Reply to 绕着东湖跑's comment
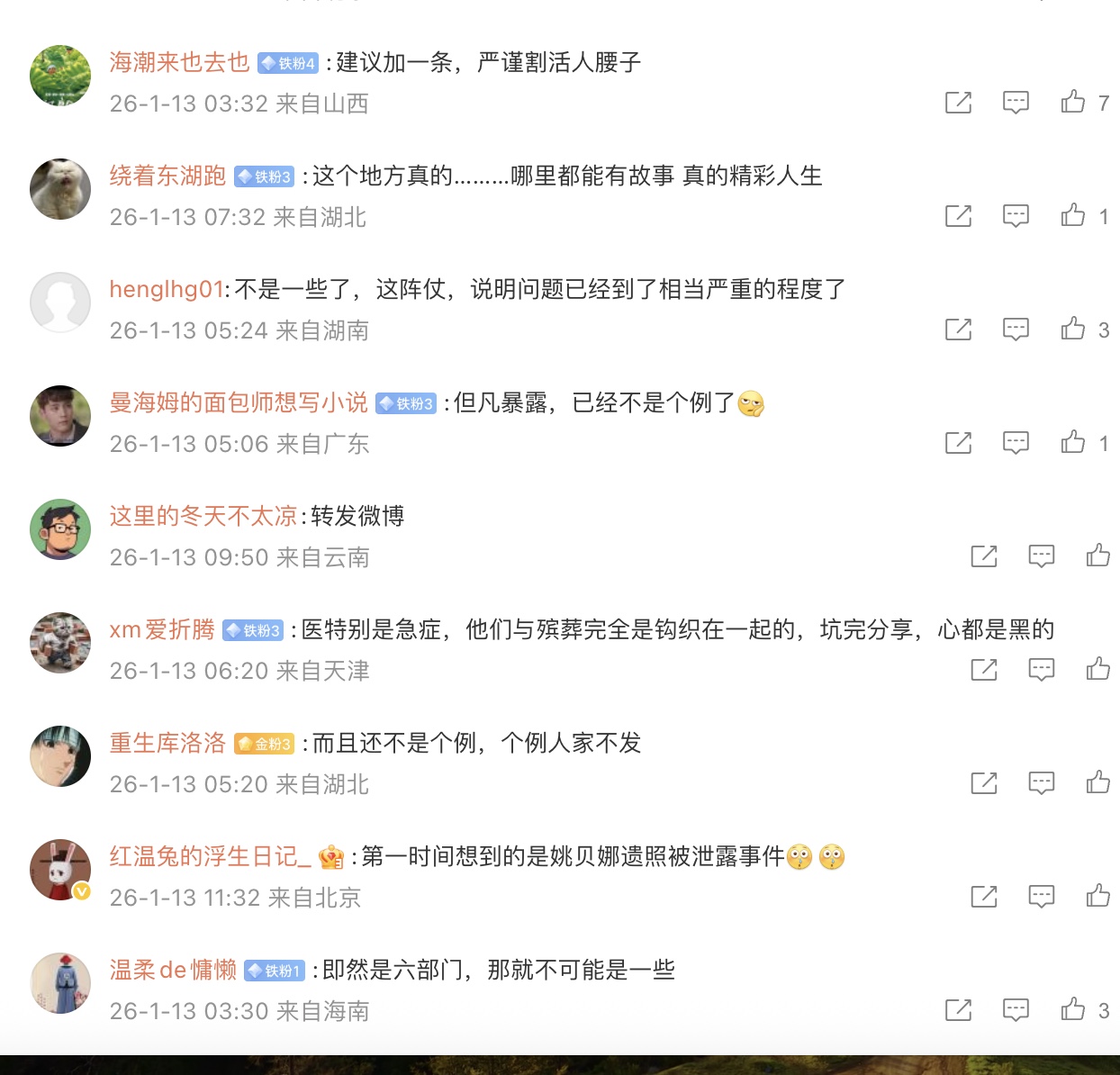This screenshot has width=1120, height=1075. point(1016,215)
